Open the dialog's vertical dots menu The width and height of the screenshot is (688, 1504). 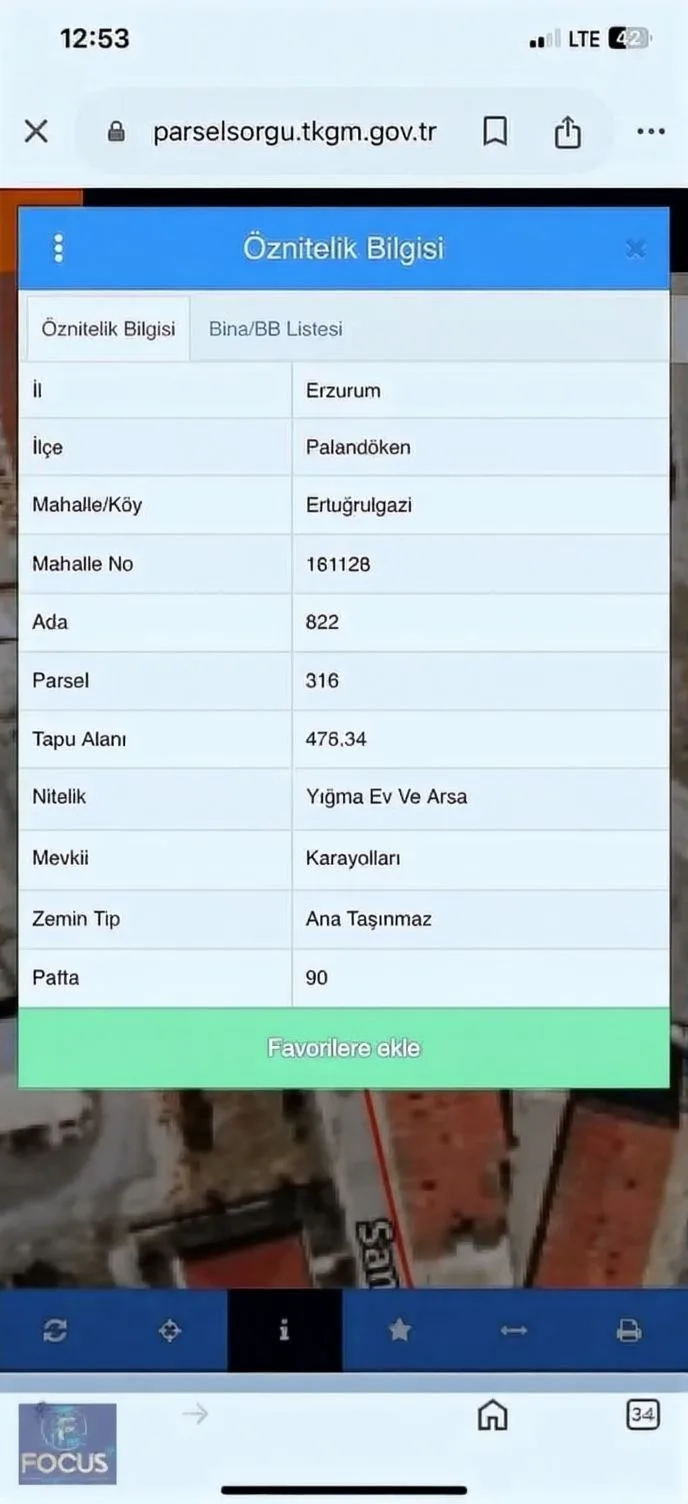pyautogui.click(x=58, y=248)
